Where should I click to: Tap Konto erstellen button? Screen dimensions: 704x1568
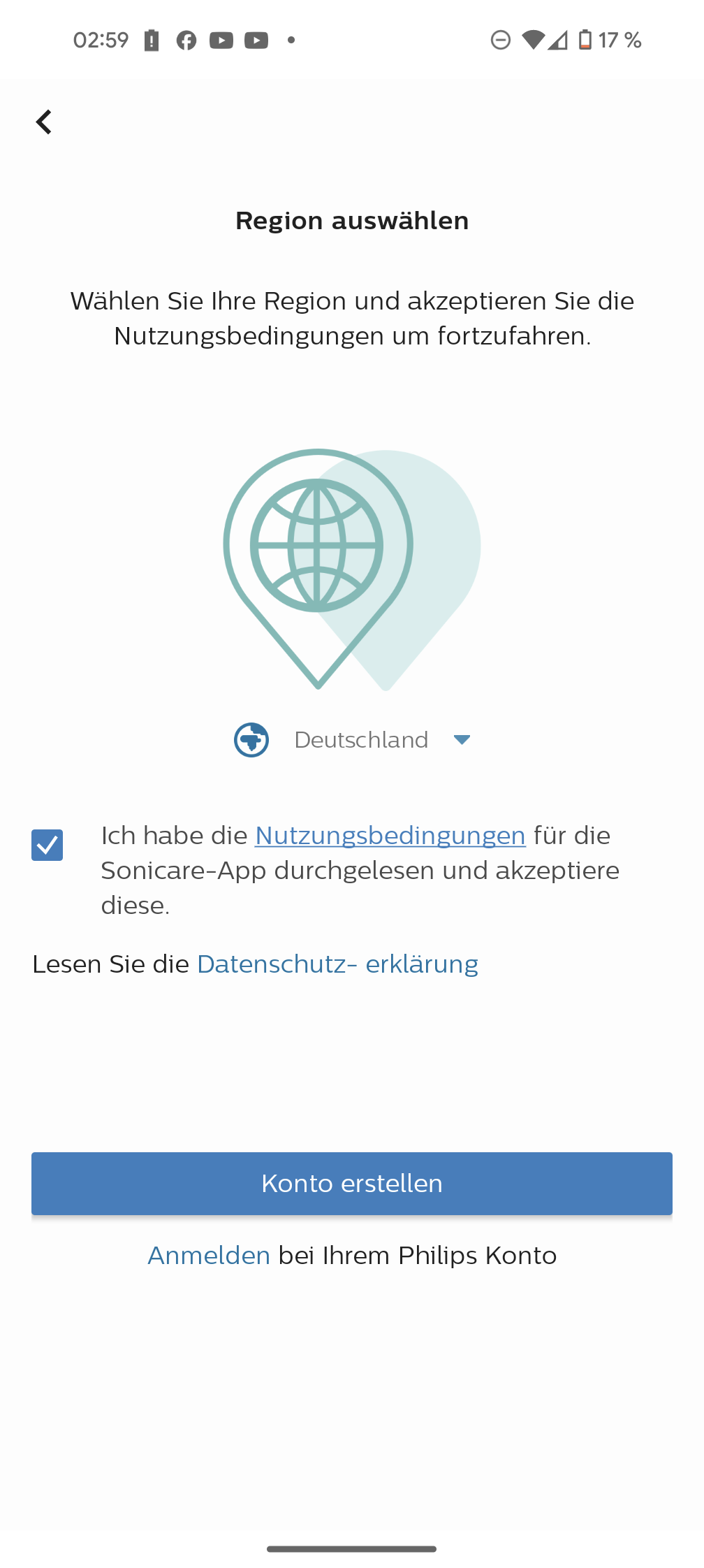[352, 1184]
